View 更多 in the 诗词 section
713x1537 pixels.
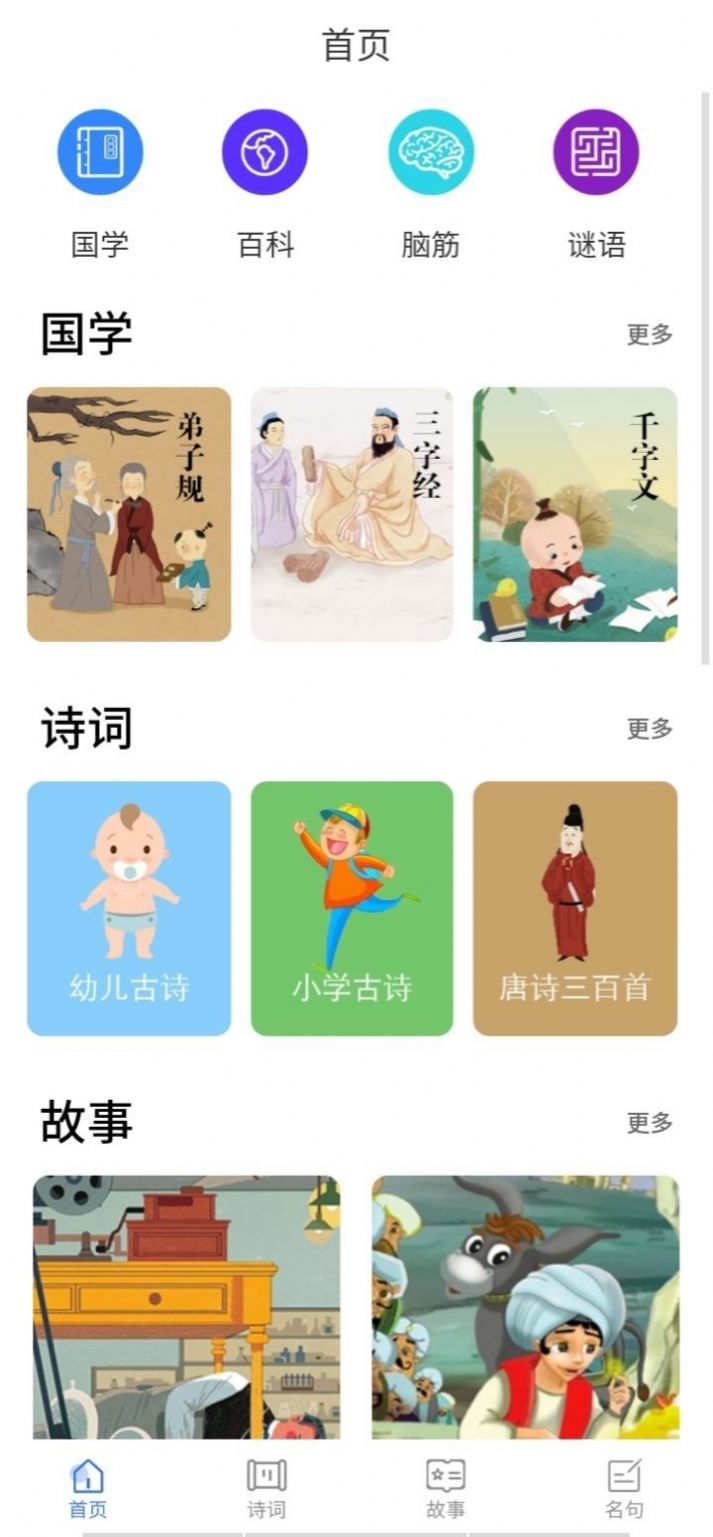point(649,729)
